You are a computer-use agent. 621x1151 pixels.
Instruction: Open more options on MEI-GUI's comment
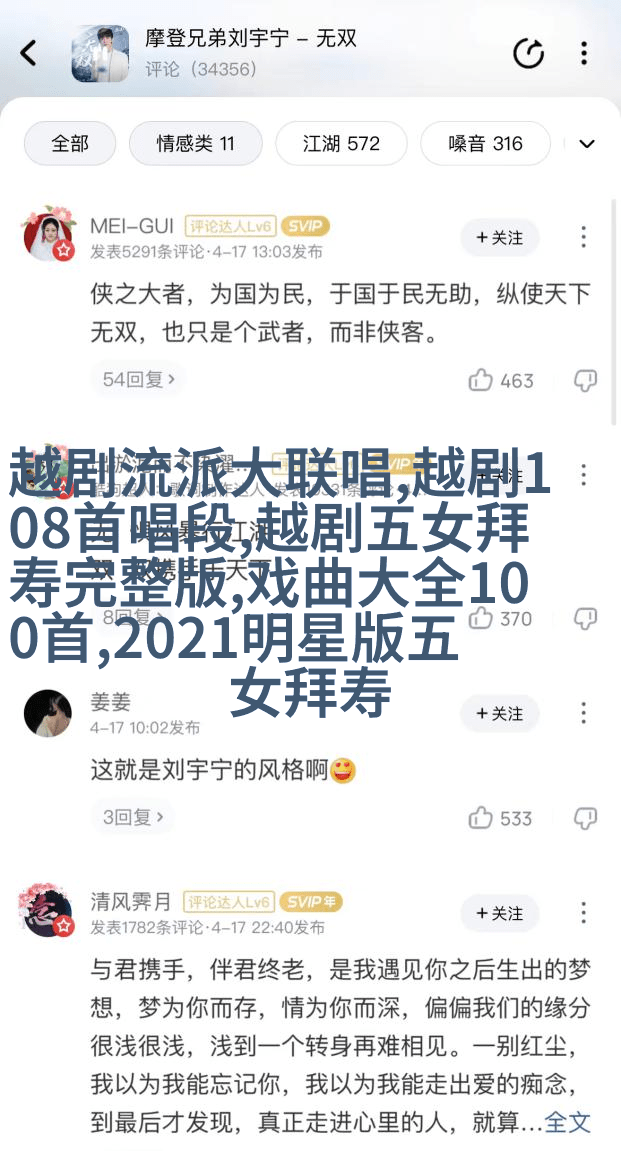584,237
